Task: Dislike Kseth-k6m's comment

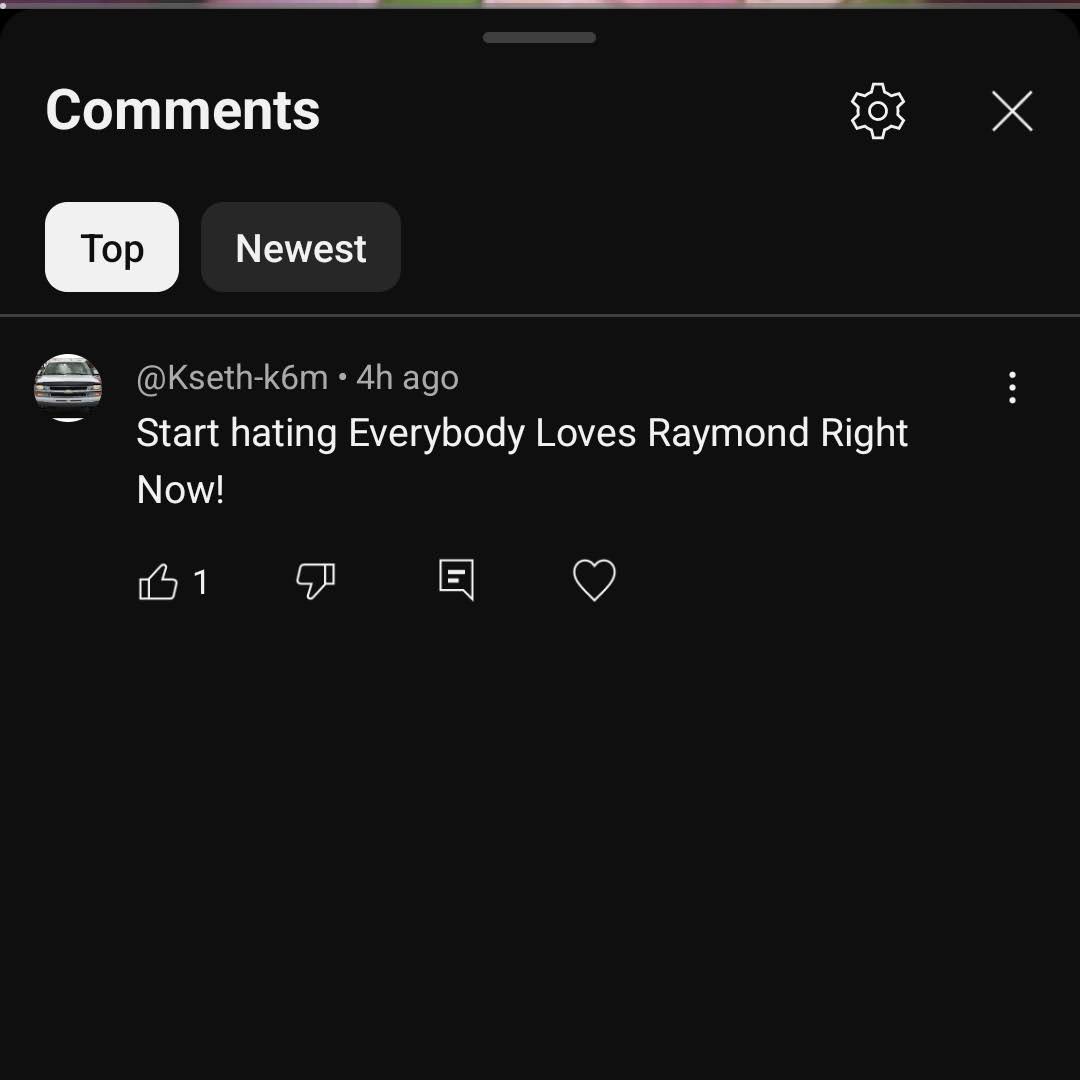Action: click(315, 580)
